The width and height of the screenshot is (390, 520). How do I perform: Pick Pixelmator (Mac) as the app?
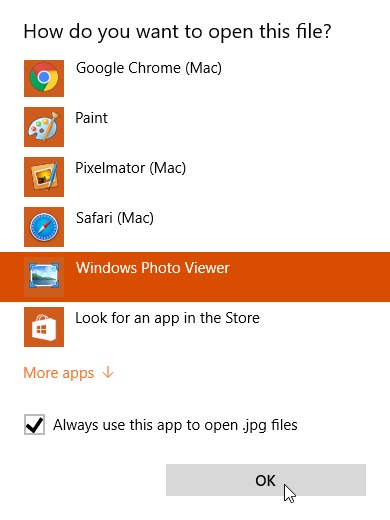[x=195, y=177]
